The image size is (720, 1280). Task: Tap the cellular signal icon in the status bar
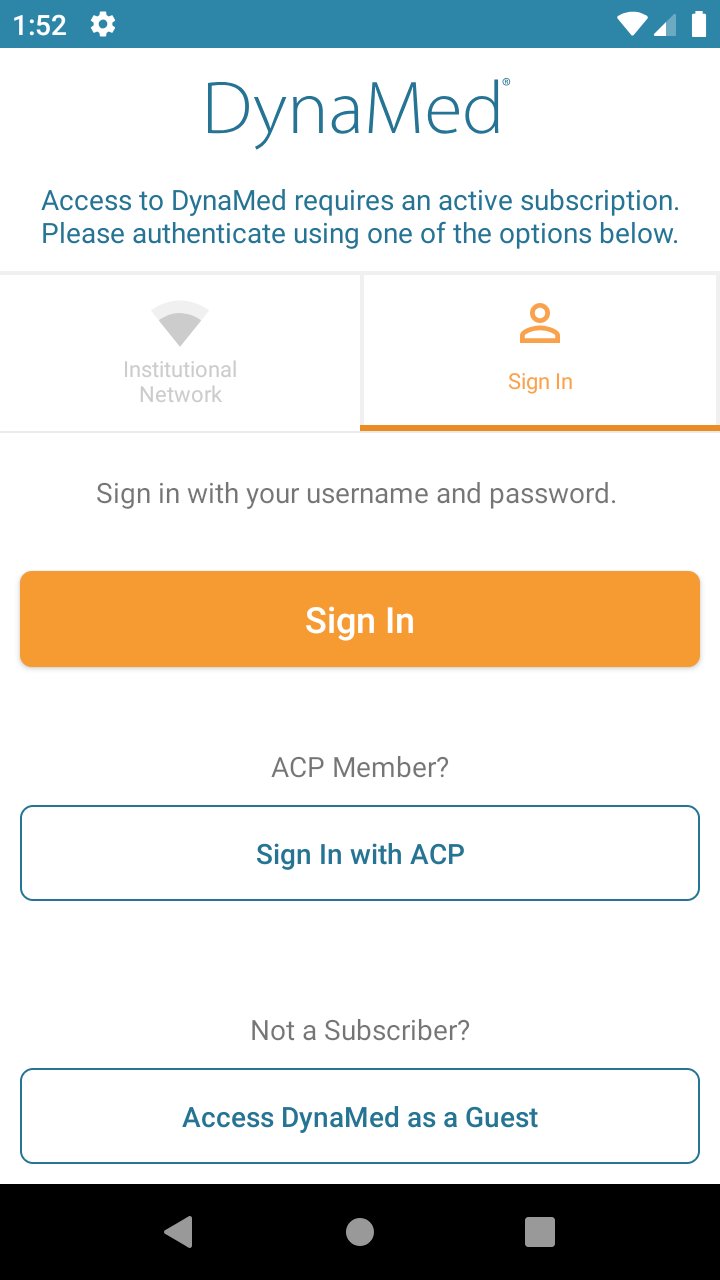pos(666,25)
